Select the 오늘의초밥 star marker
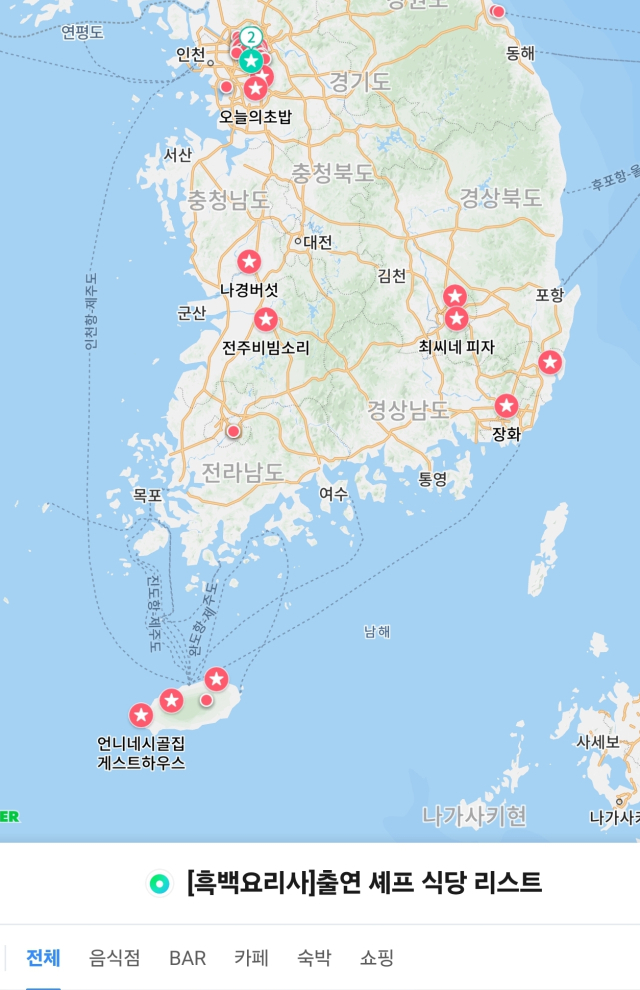Viewport: 640px width, 990px height. 255,89
